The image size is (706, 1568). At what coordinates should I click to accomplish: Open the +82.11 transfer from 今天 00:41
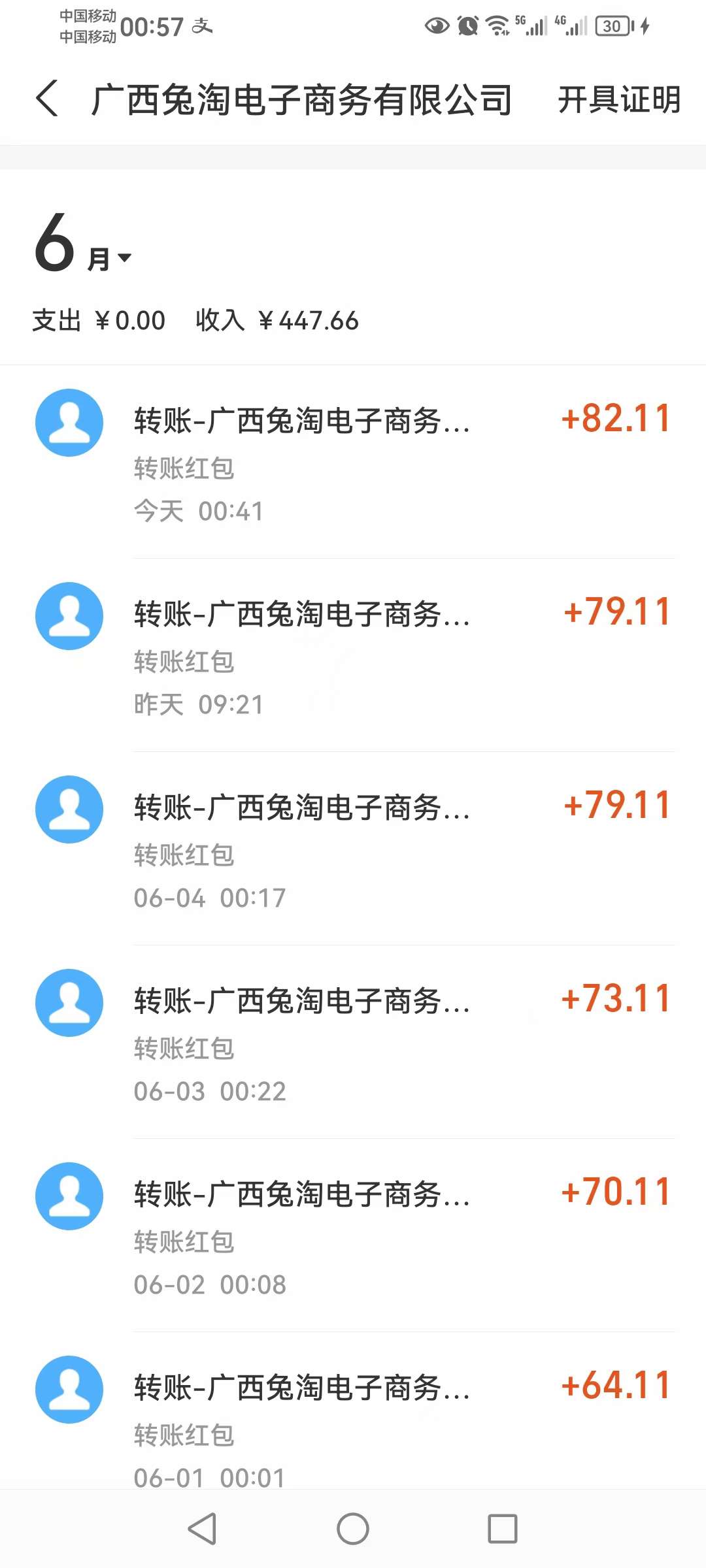353,461
